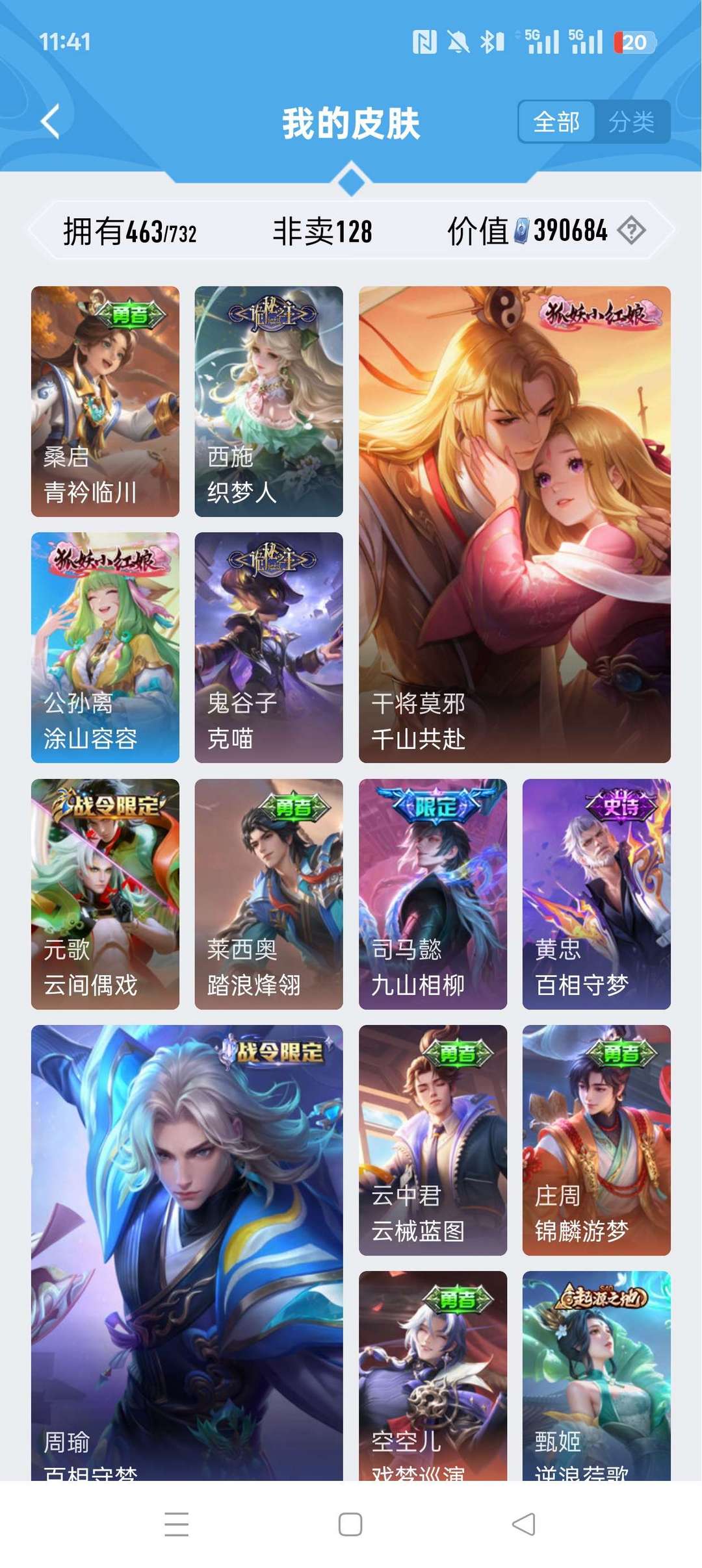This screenshot has width=702, height=1568.
Task: Open the 西施 织梦人 skin card
Action: tap(268, 401)
